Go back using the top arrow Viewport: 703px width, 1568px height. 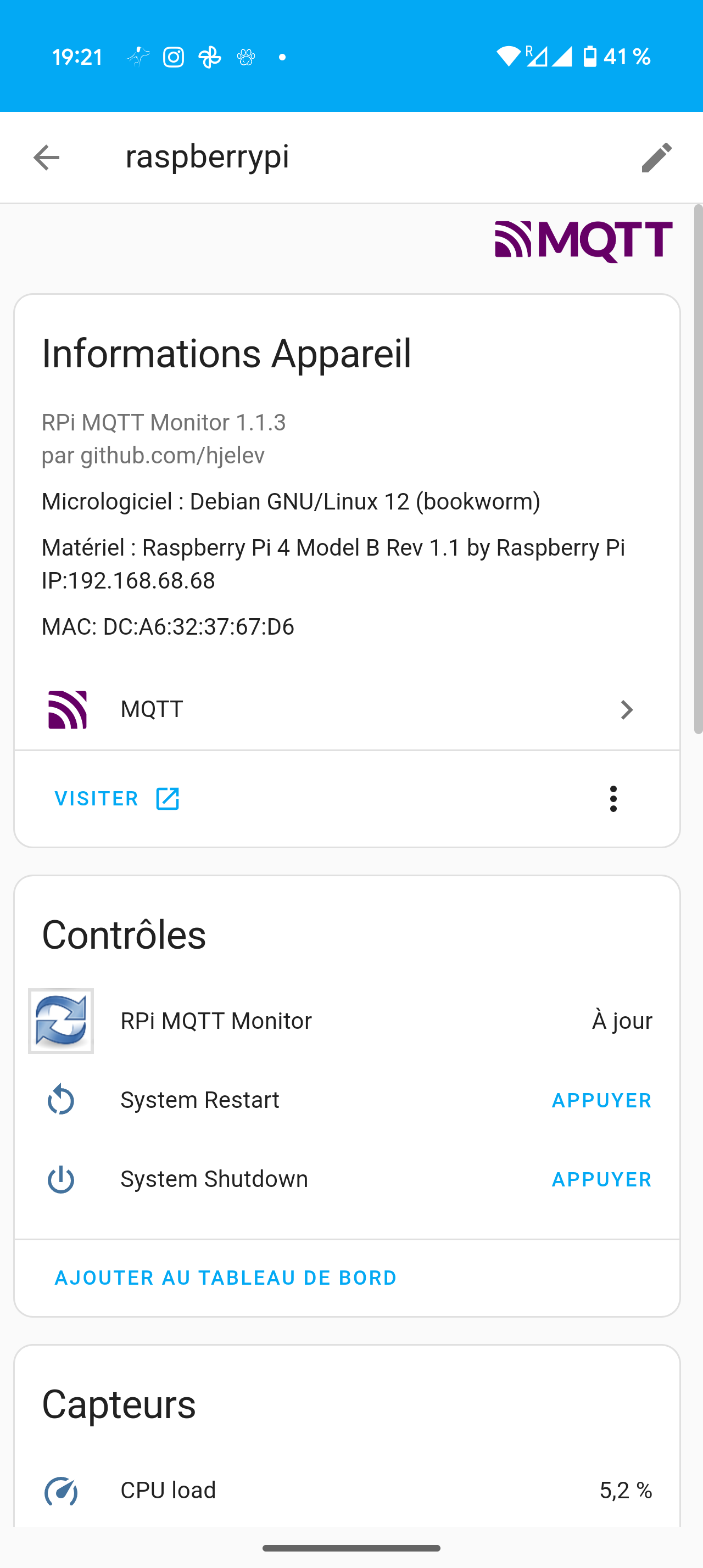point(46,158)
